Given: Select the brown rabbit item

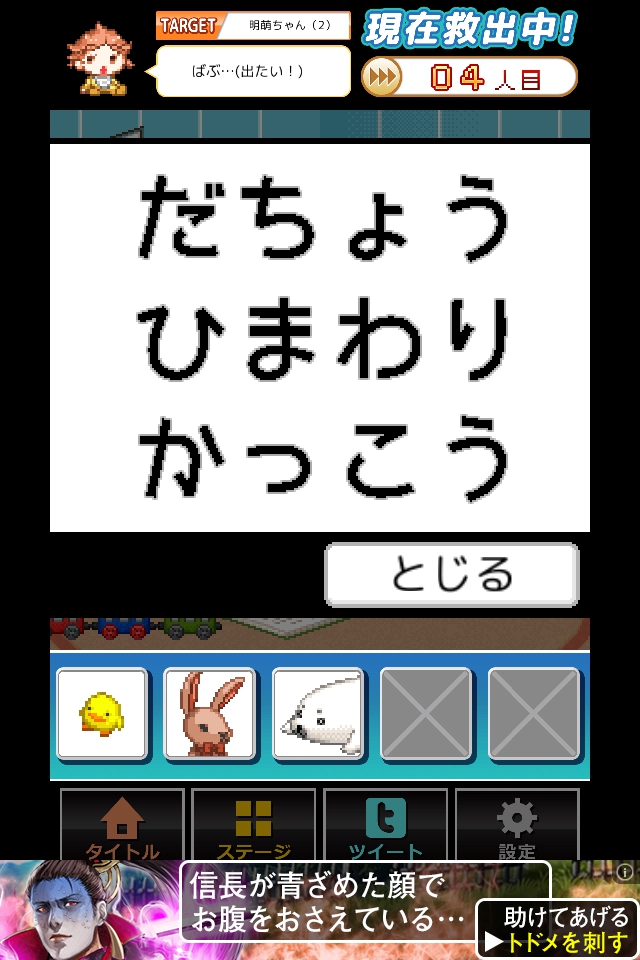Looking at the screenshot, I should tap(210, 714).
